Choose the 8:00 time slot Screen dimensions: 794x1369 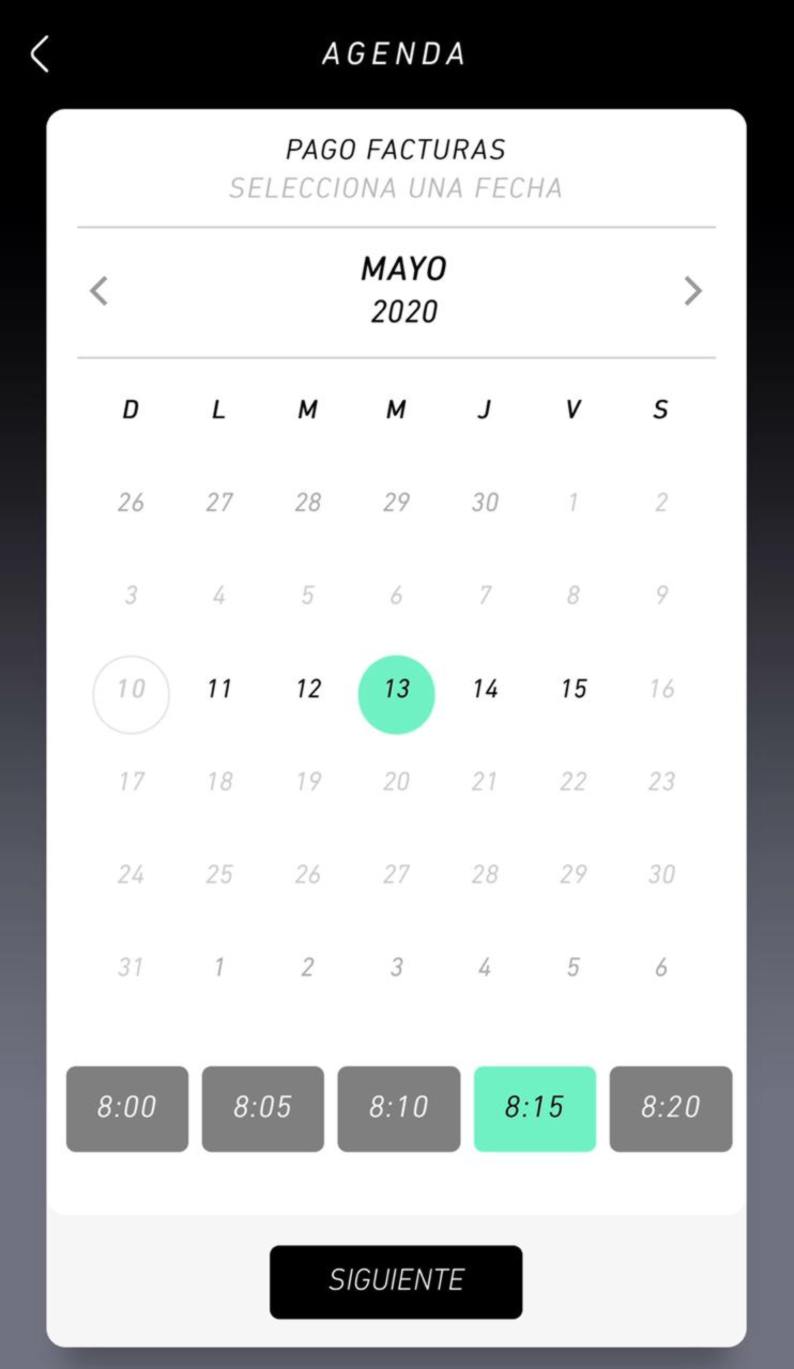pos(127,1108)
